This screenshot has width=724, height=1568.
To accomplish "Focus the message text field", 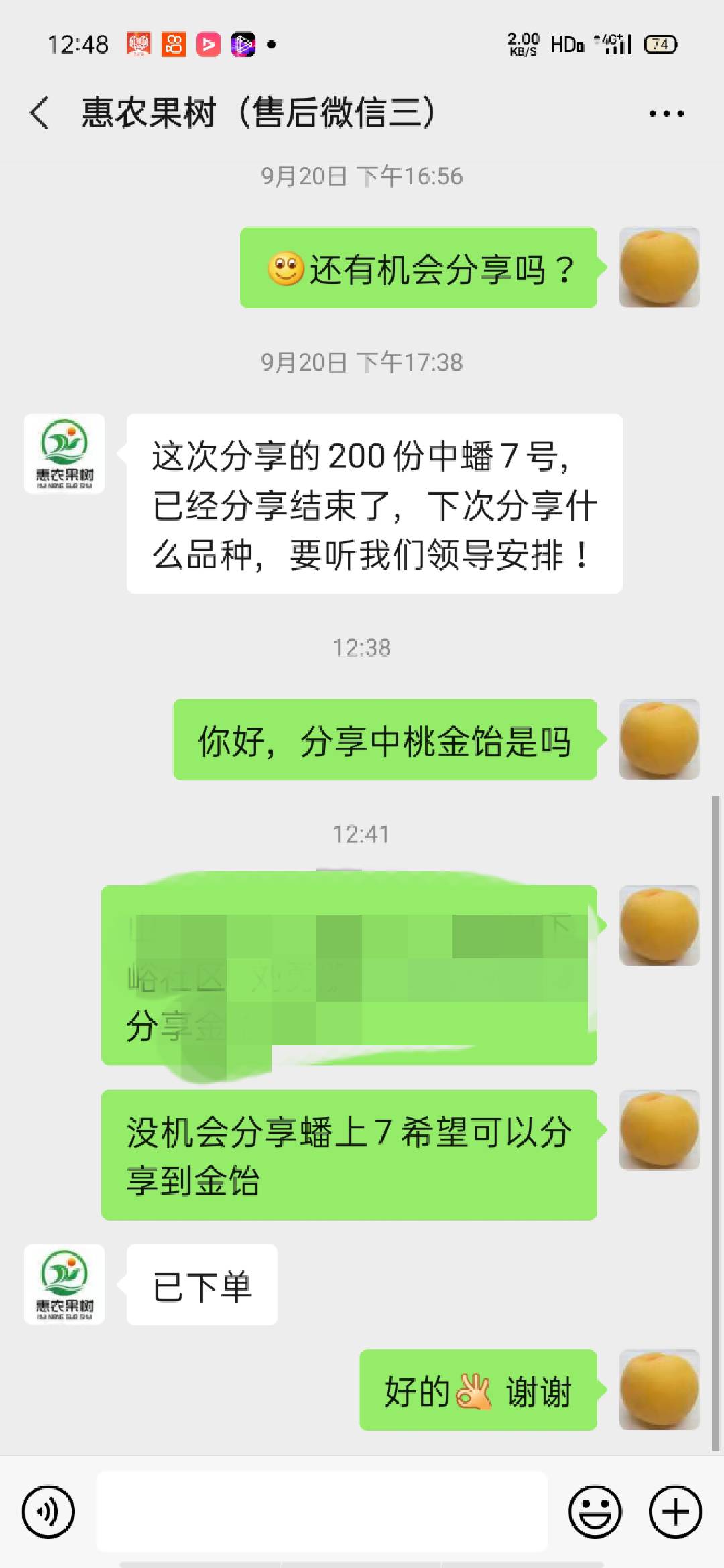I will coord(322,1511).
